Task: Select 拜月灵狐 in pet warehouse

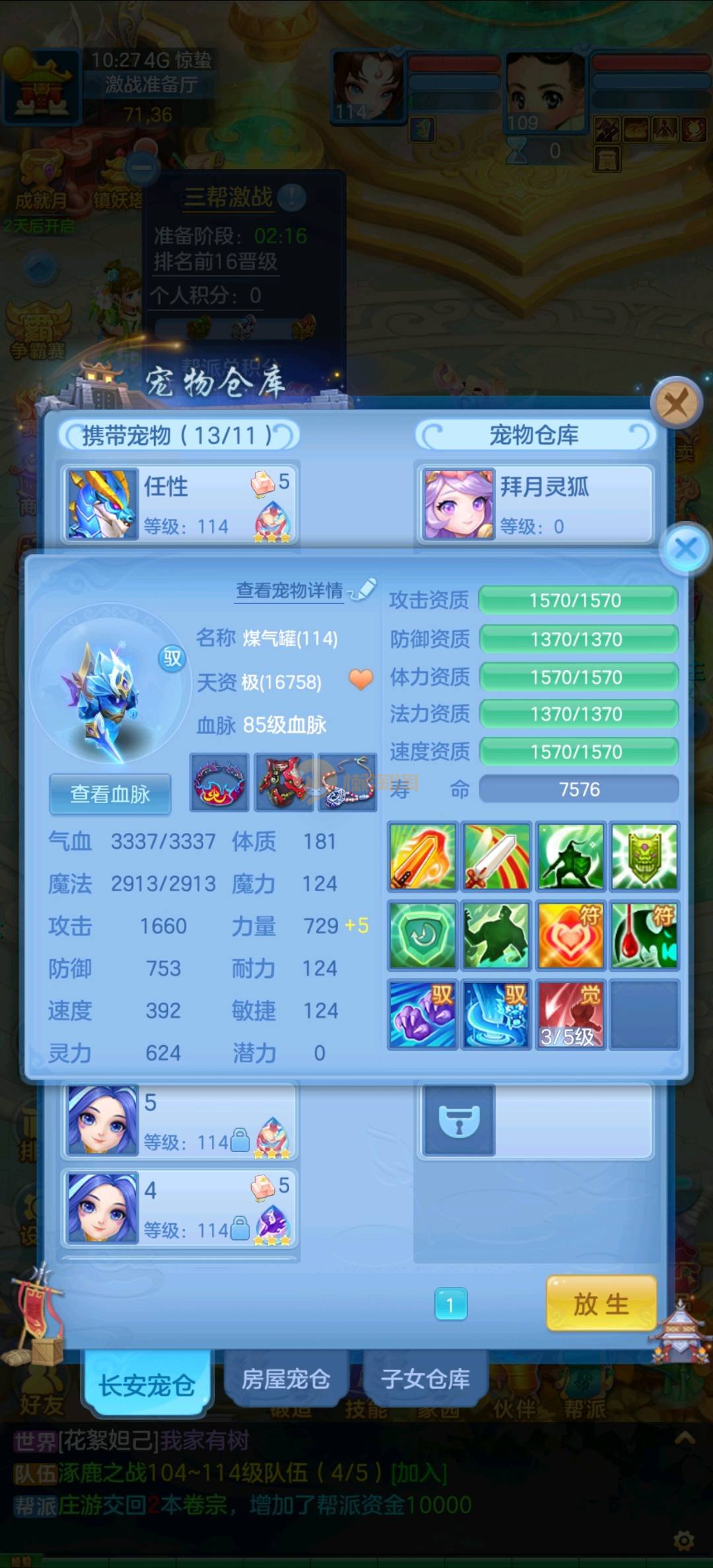Action: pos(535,504)
